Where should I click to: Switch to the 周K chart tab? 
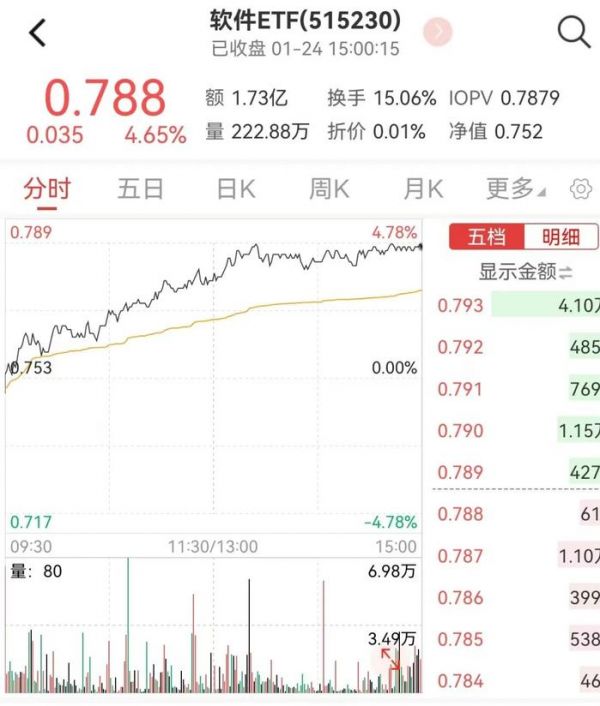[328, 188]
